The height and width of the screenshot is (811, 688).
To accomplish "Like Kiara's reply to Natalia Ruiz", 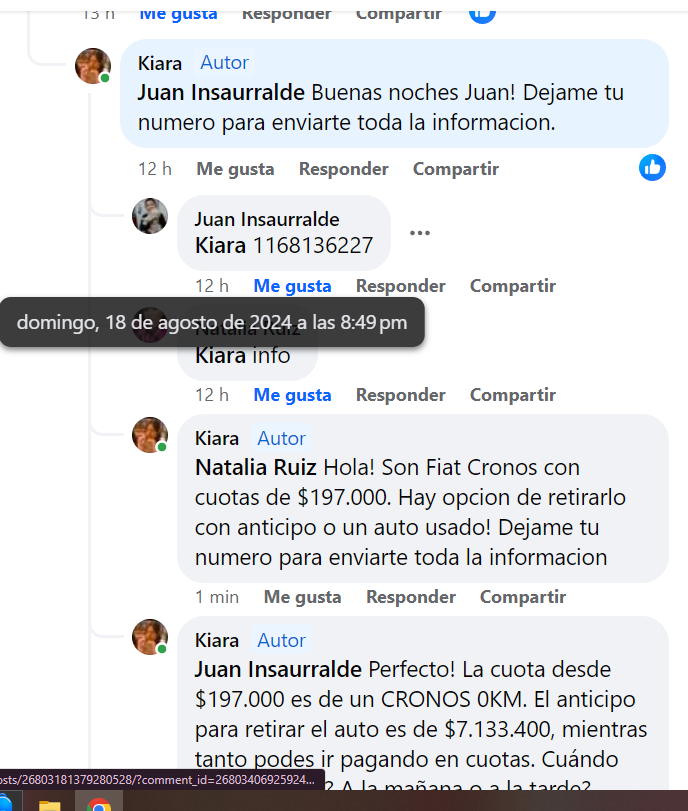I will tap(302, 597).
